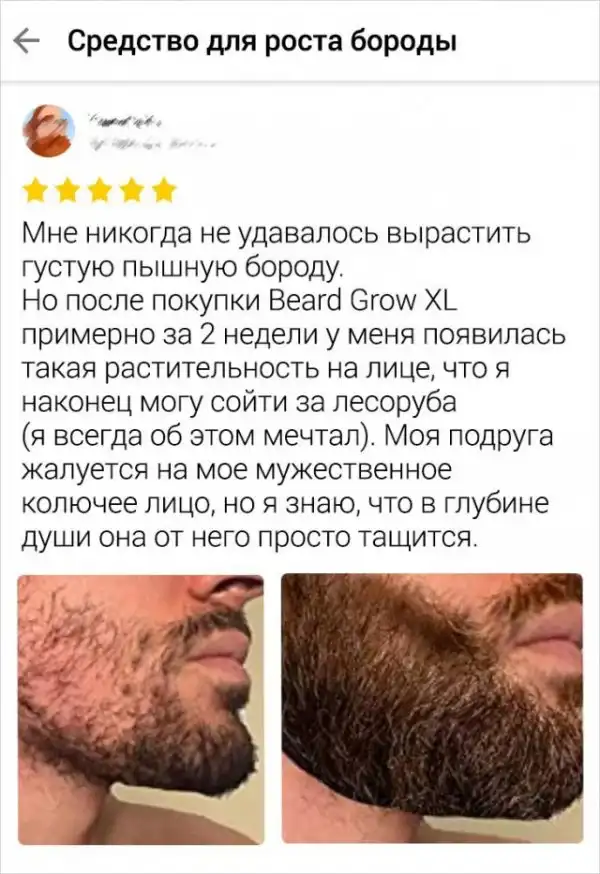The width and height of the screenshot is (600, 874).
Task: Open the sparse beard review photo
Action: (141, 708)
